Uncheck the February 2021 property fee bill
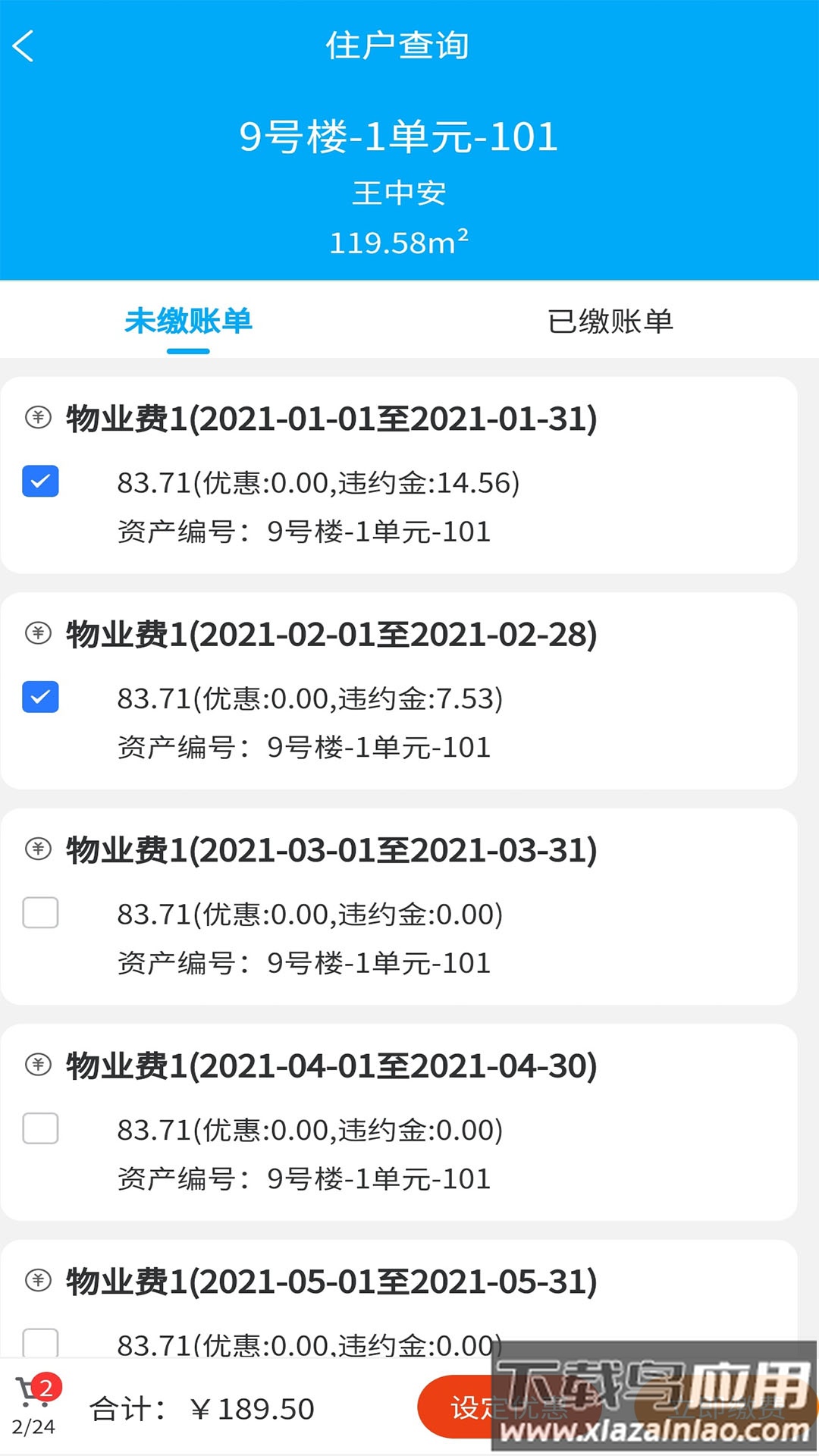This screenshot has height=1456, width=819. pyautogui.click(x=41, y=696)
